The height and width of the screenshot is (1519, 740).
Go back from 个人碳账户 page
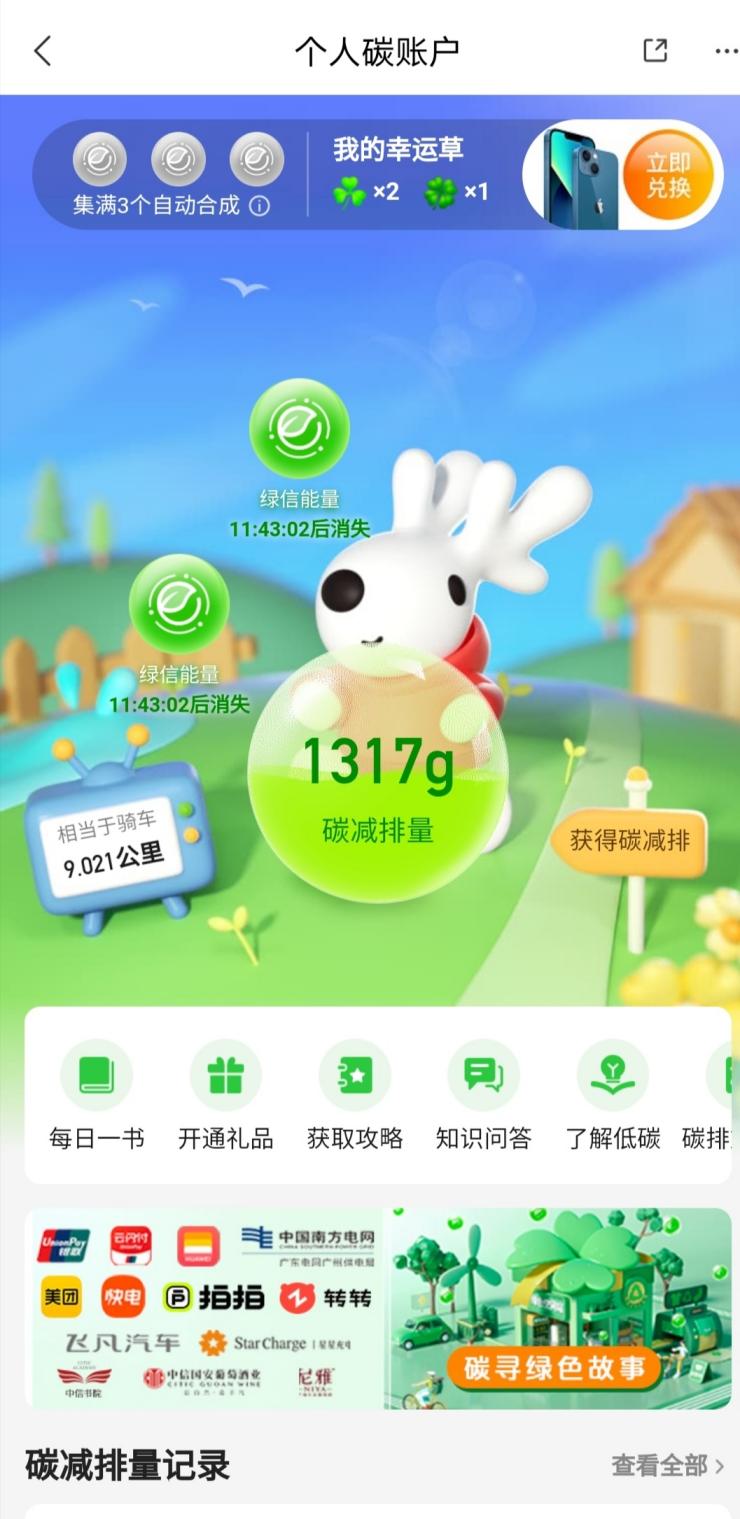(42, 51)
